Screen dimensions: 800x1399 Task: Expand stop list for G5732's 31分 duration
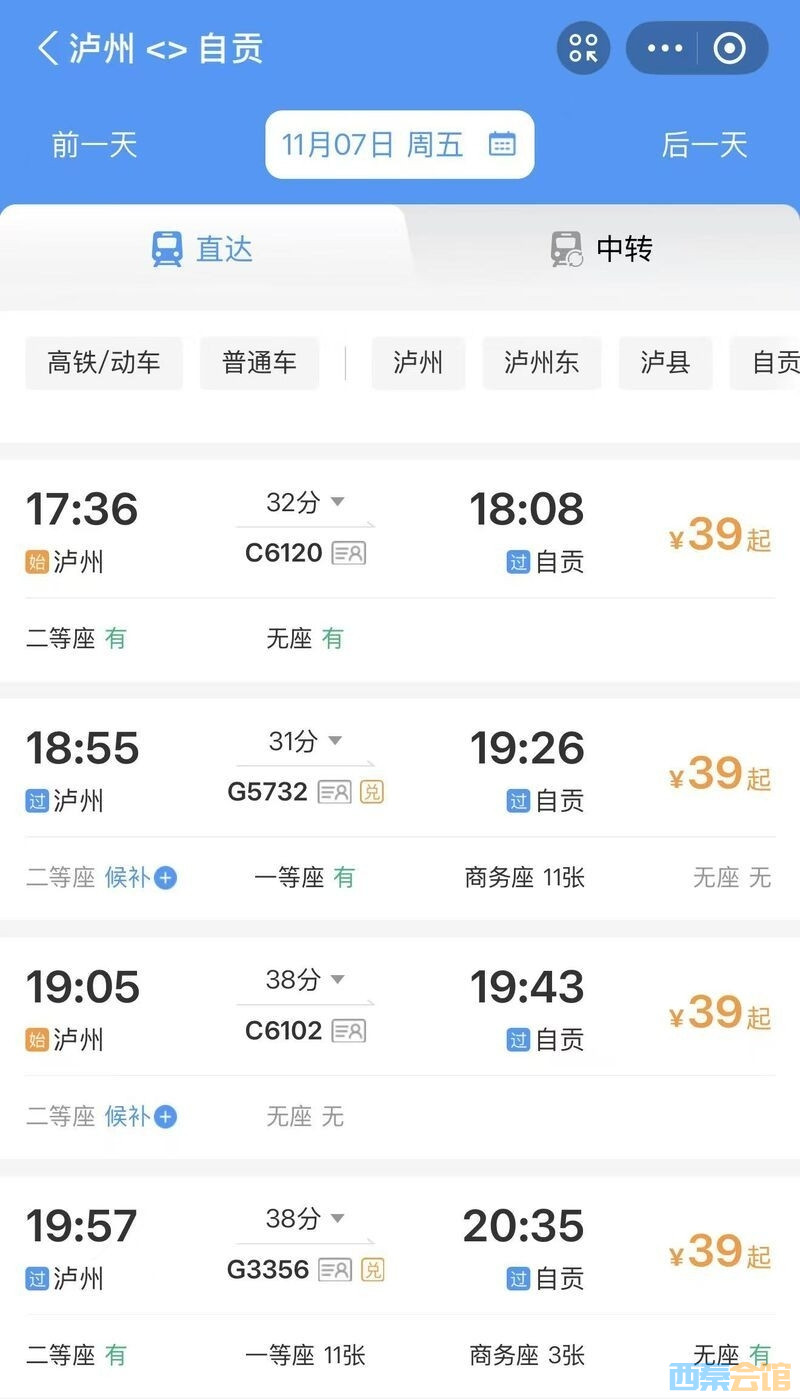point(305,741)
